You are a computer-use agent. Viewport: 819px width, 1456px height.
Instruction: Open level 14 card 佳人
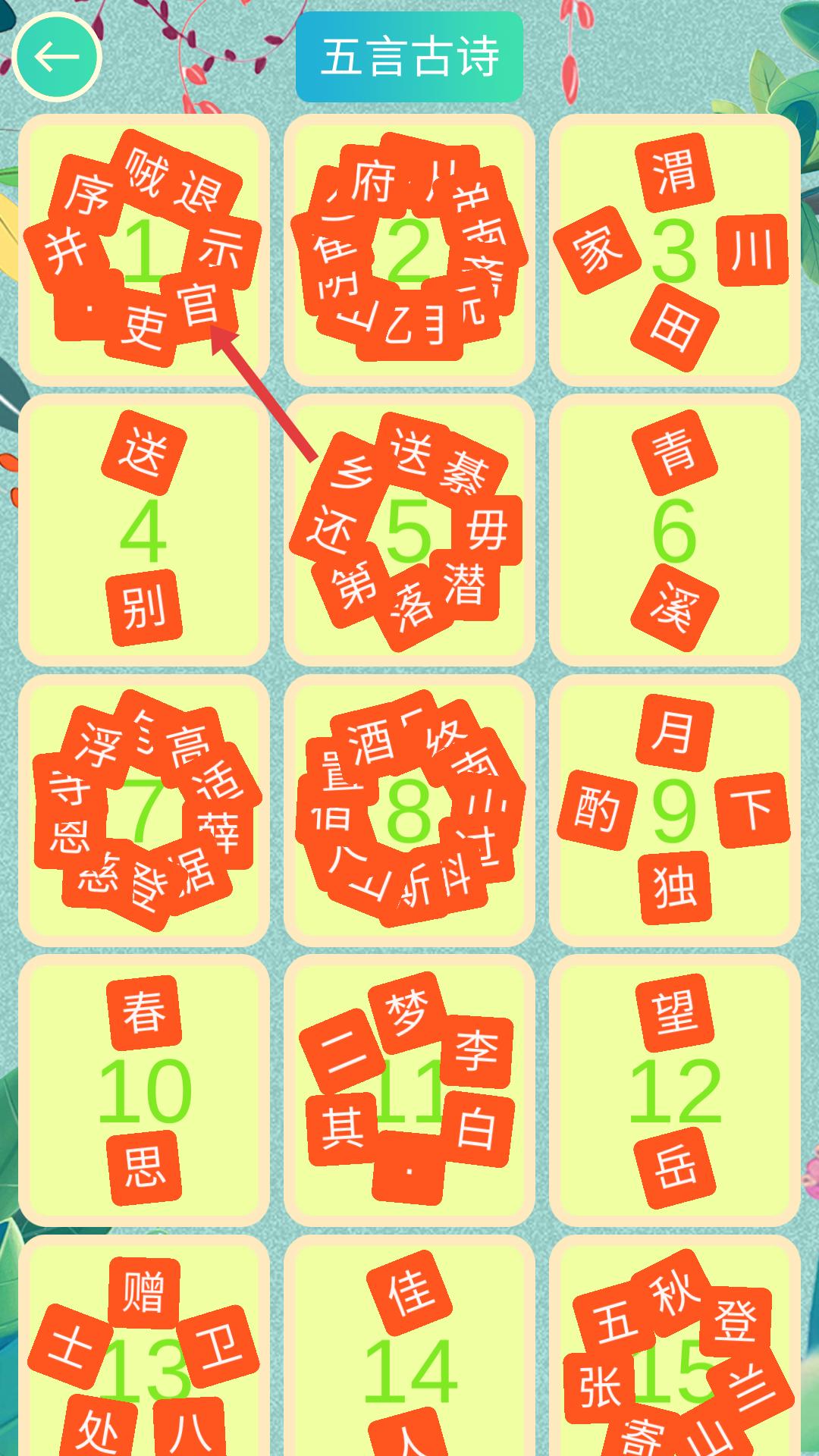(x=409, y=1346)
